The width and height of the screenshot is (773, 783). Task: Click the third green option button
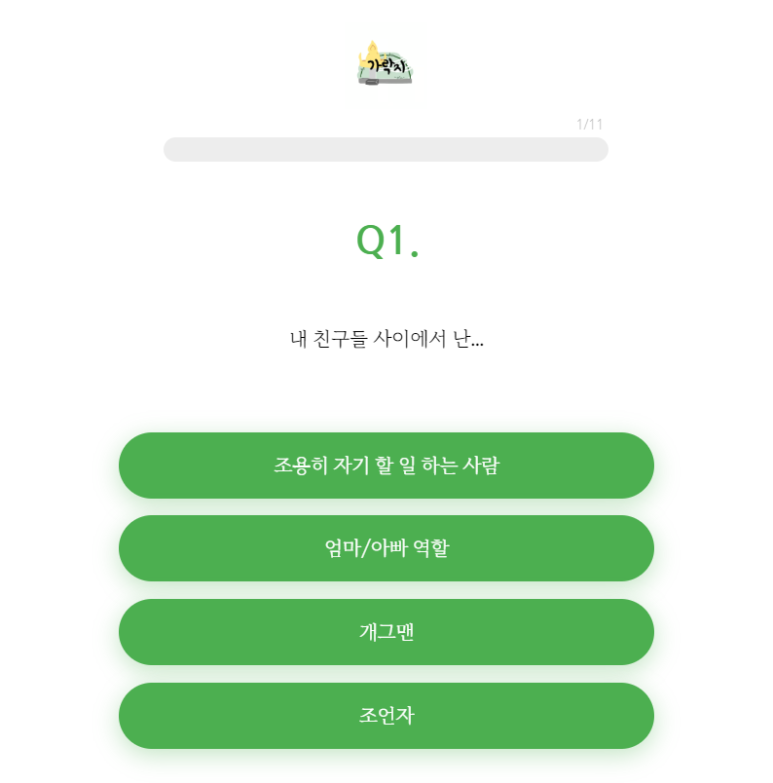(386, 631)
